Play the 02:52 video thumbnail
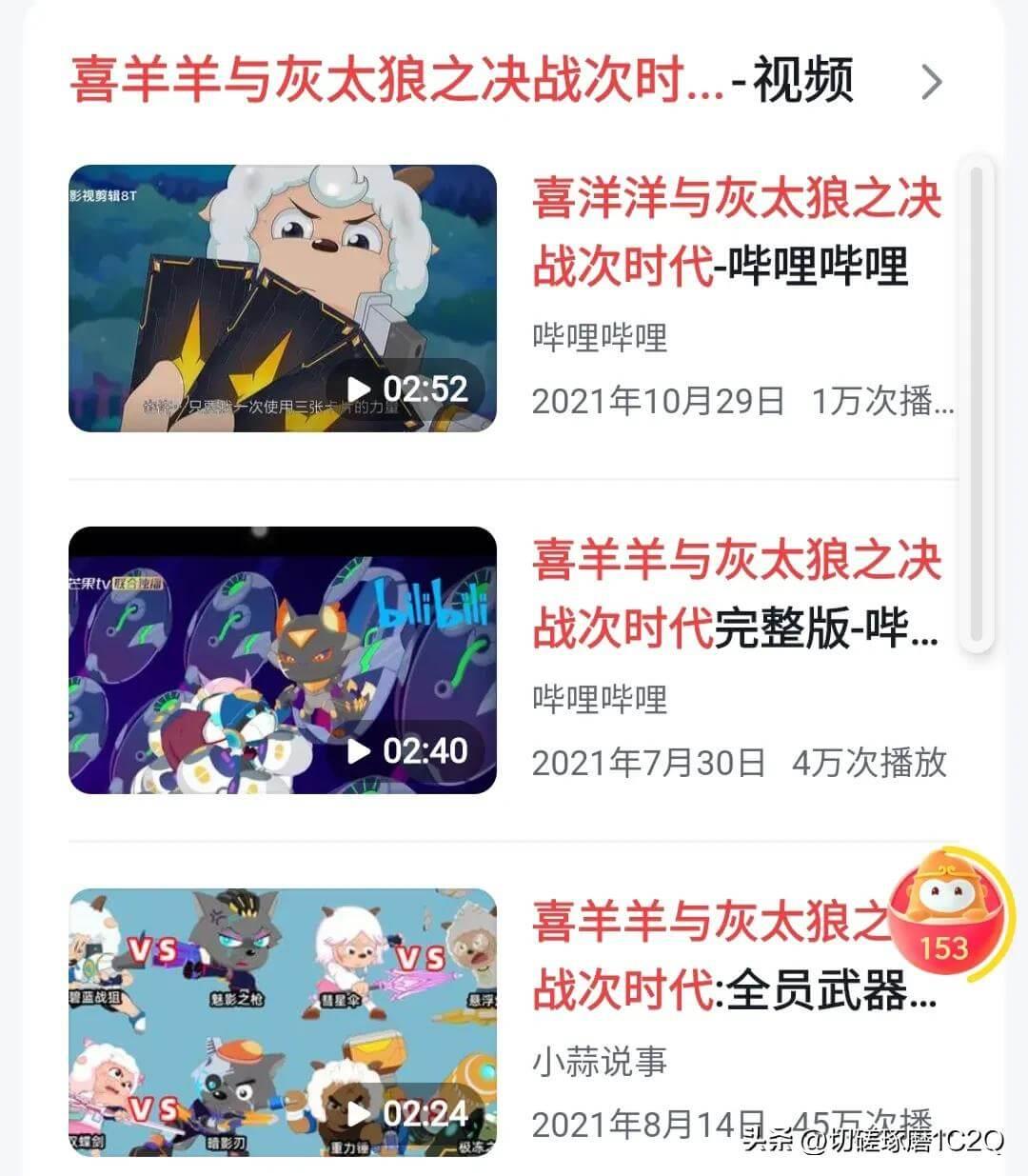1028x1176 pixels. 283,298
